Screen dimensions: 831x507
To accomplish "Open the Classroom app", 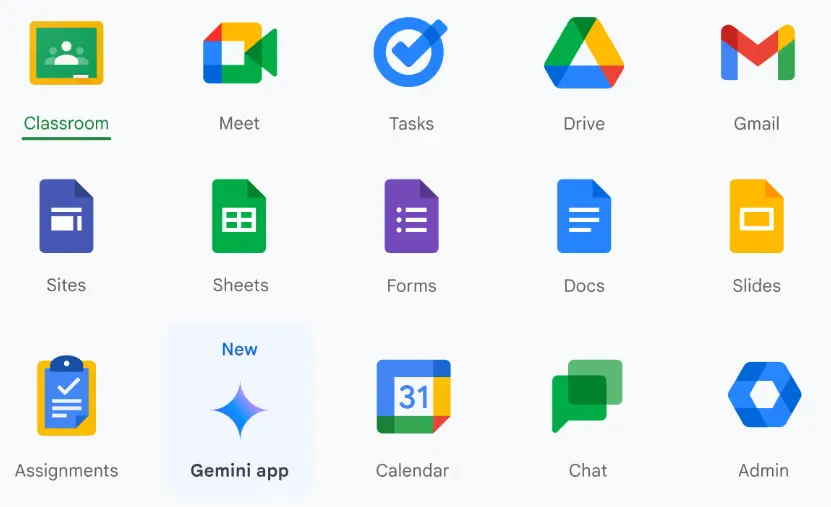I will (x=66, y=54).
